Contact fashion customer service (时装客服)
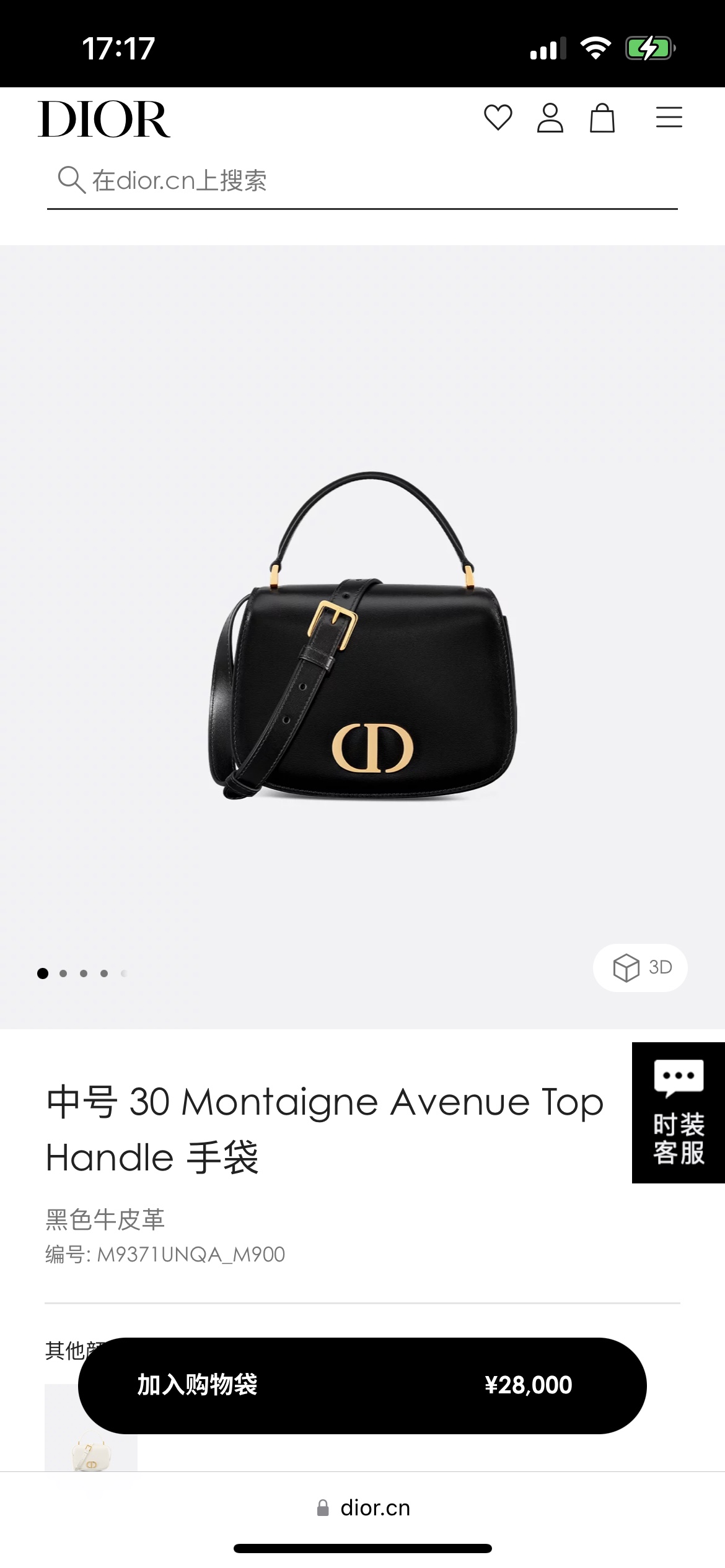 [x=678, y=1112]
